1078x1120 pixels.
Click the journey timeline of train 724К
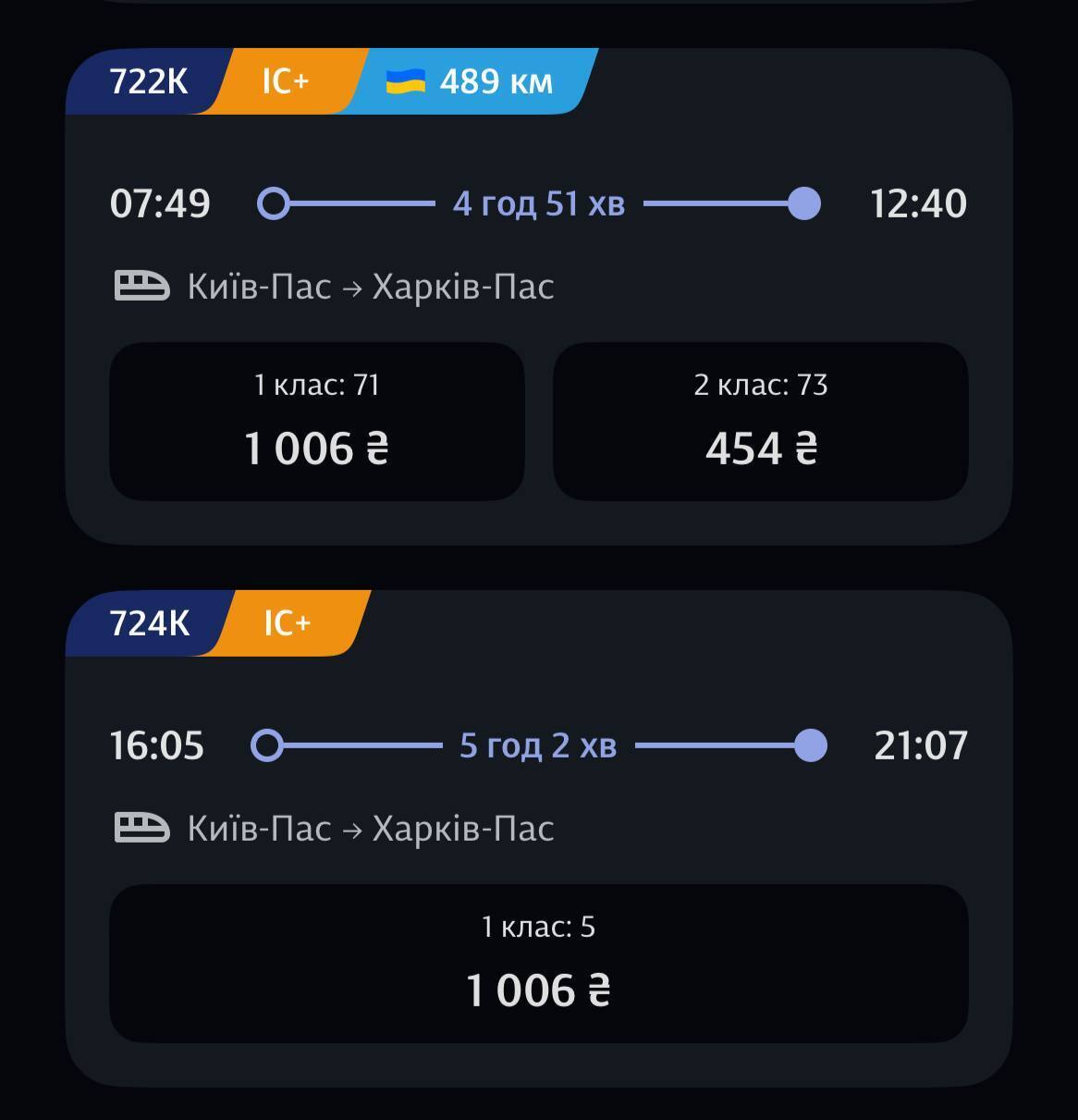coord(539,744)
